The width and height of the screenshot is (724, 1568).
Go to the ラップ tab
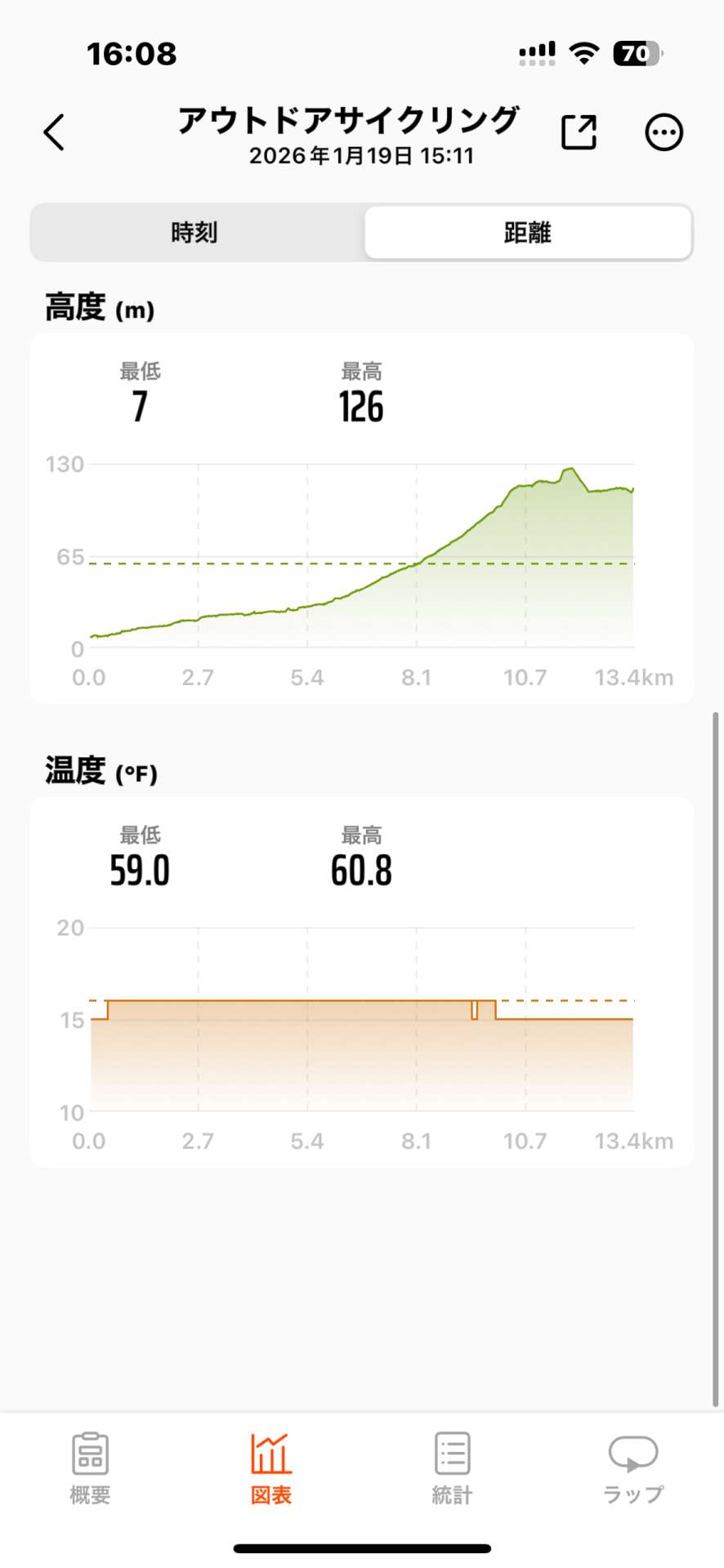click(633, 1468)
